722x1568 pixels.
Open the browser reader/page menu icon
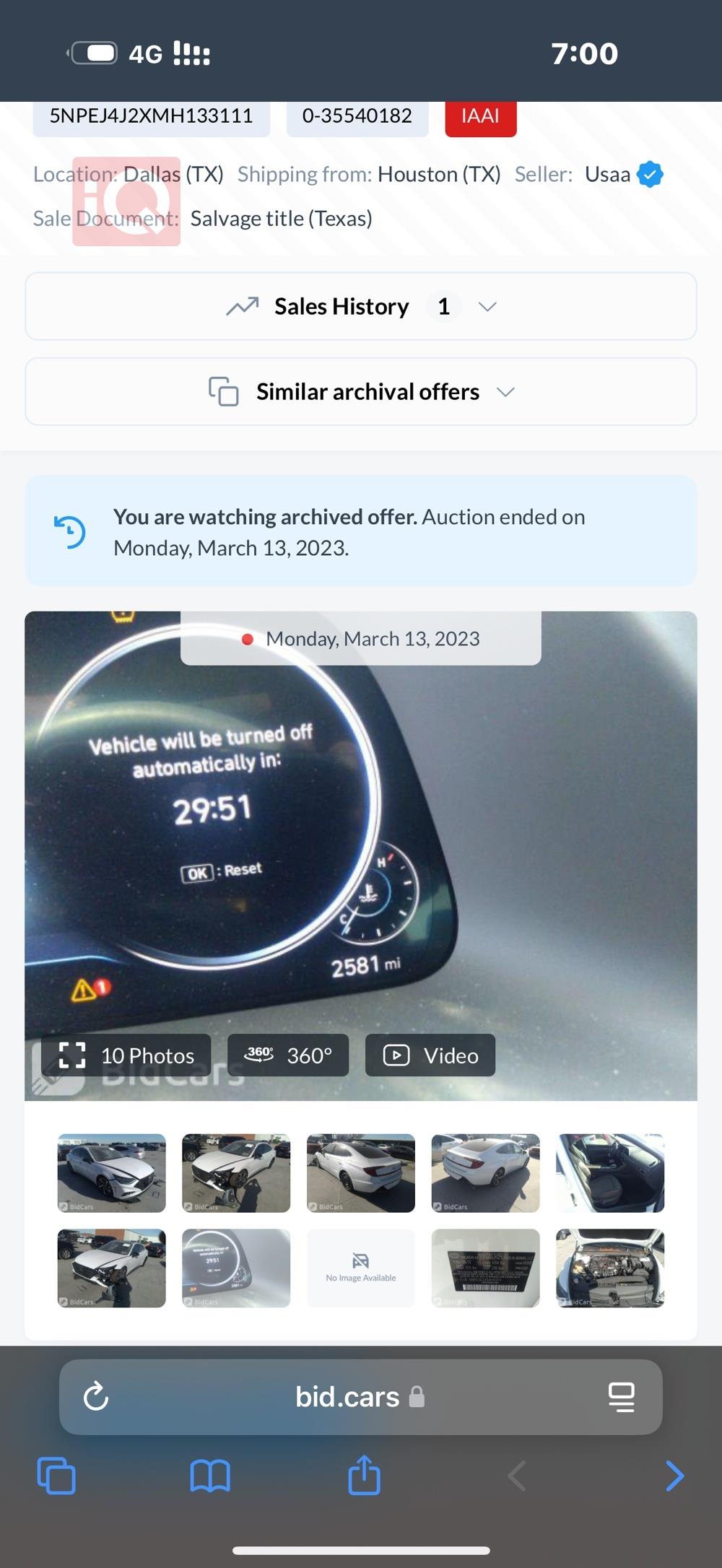[621, 1396]
